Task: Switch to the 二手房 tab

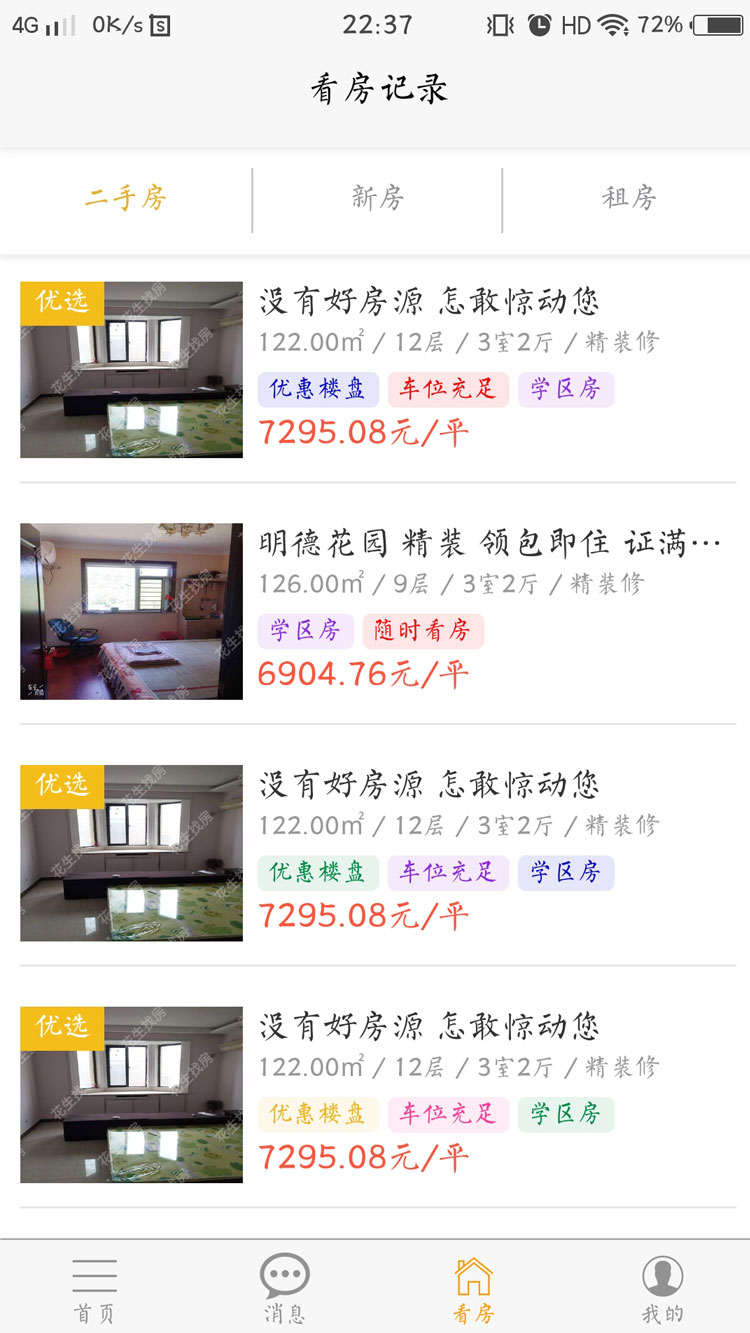Action: [125, 198]
